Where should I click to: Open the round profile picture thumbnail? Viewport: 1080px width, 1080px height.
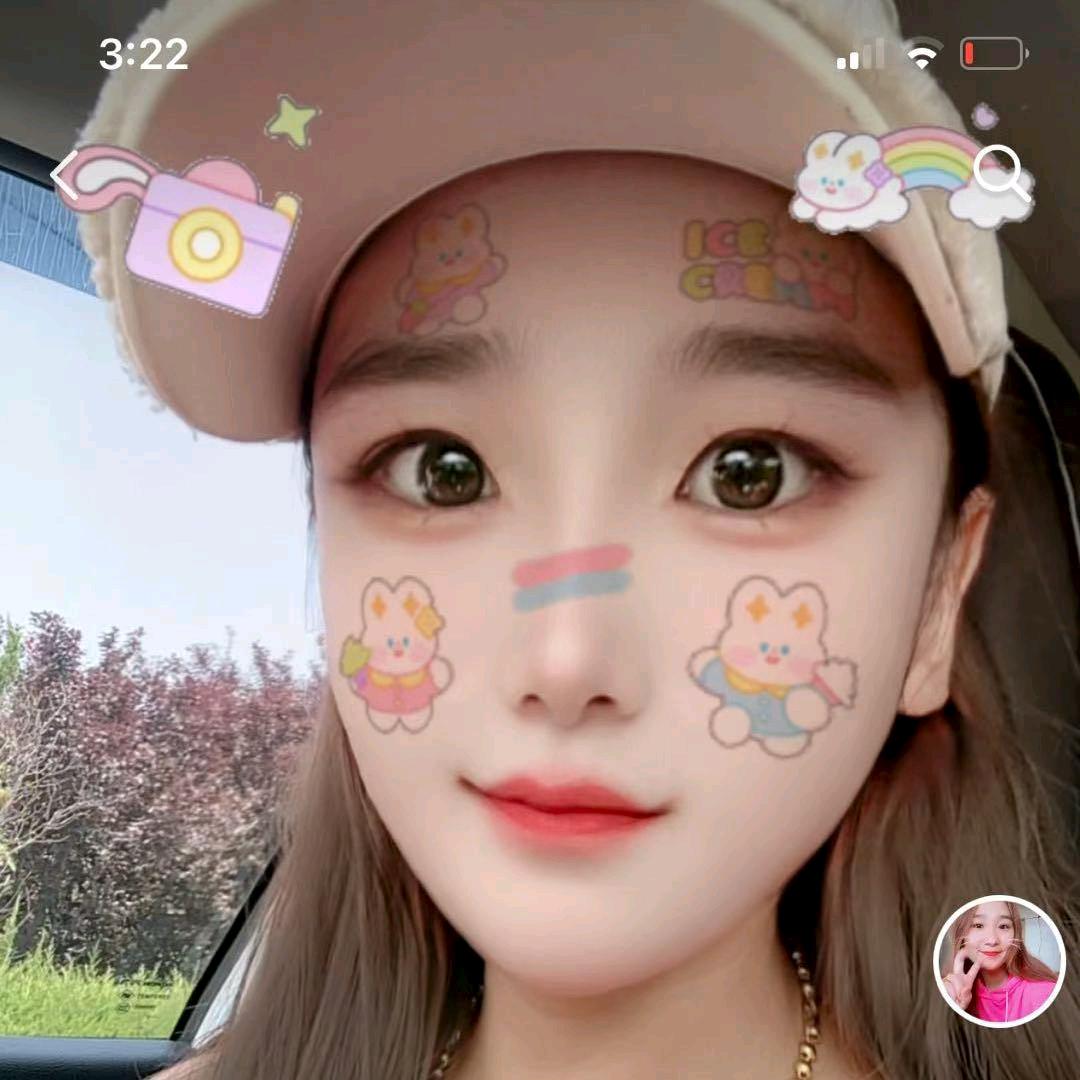999,961
